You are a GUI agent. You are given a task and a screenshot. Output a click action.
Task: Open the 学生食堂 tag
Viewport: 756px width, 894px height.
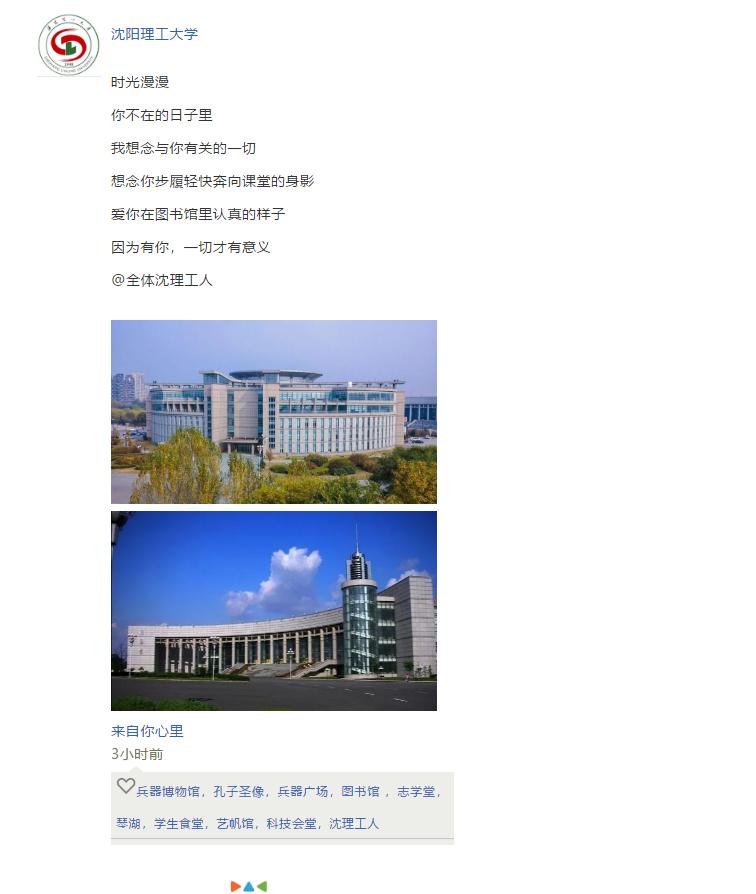point(177,823)
